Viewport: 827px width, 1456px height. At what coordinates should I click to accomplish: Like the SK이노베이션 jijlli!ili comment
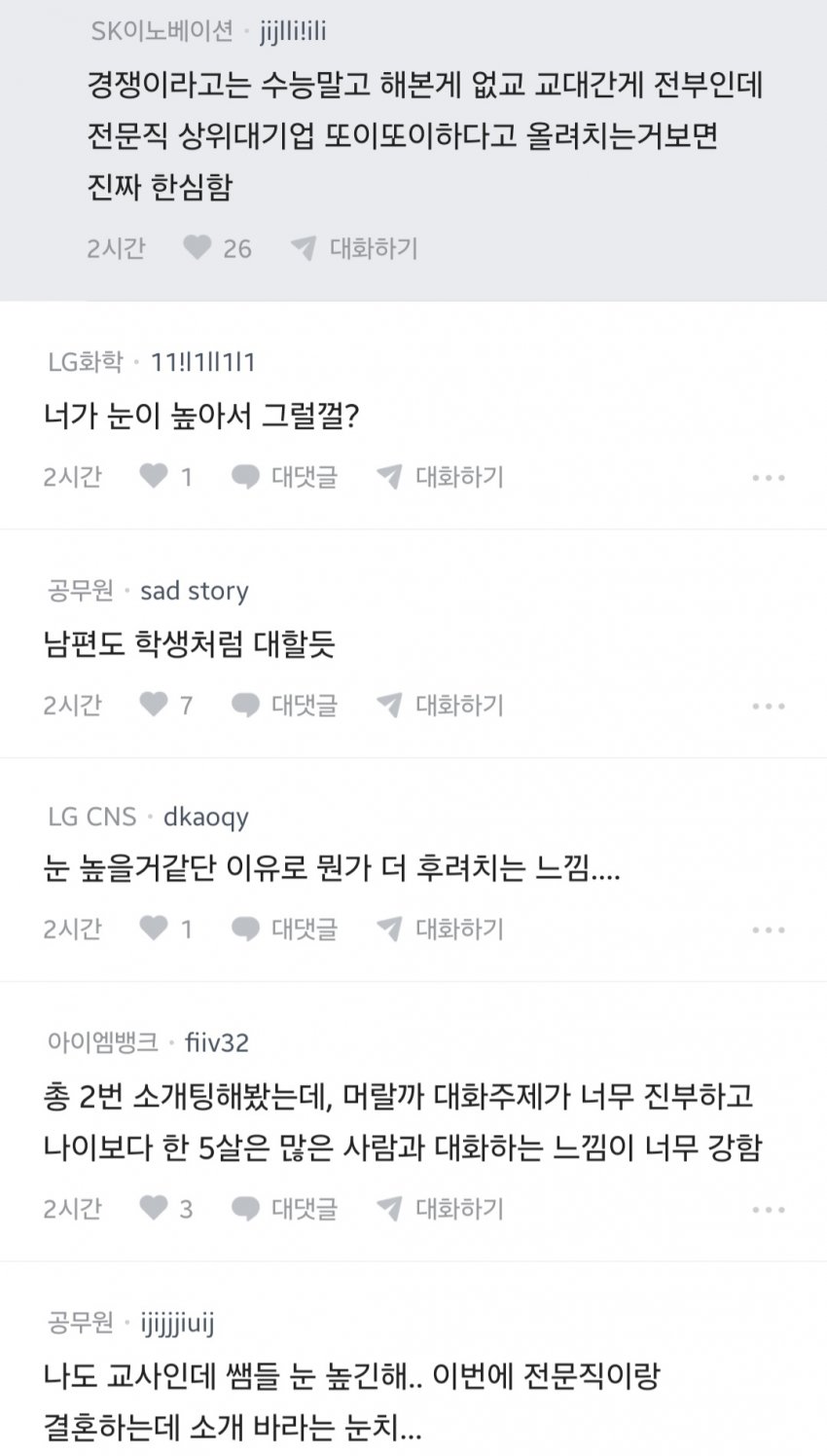point(198,248)
